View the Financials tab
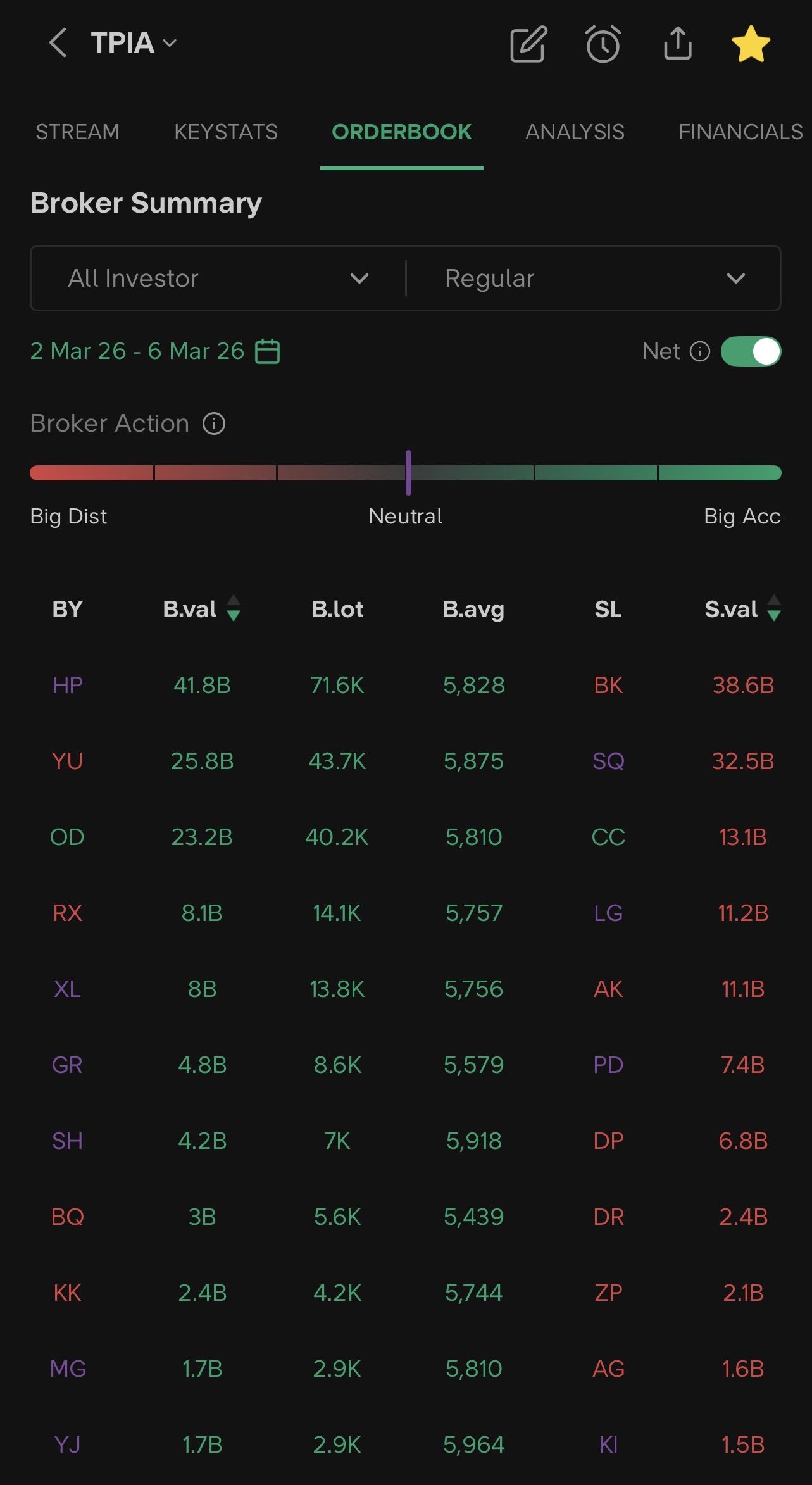 (x=740, y=132)
